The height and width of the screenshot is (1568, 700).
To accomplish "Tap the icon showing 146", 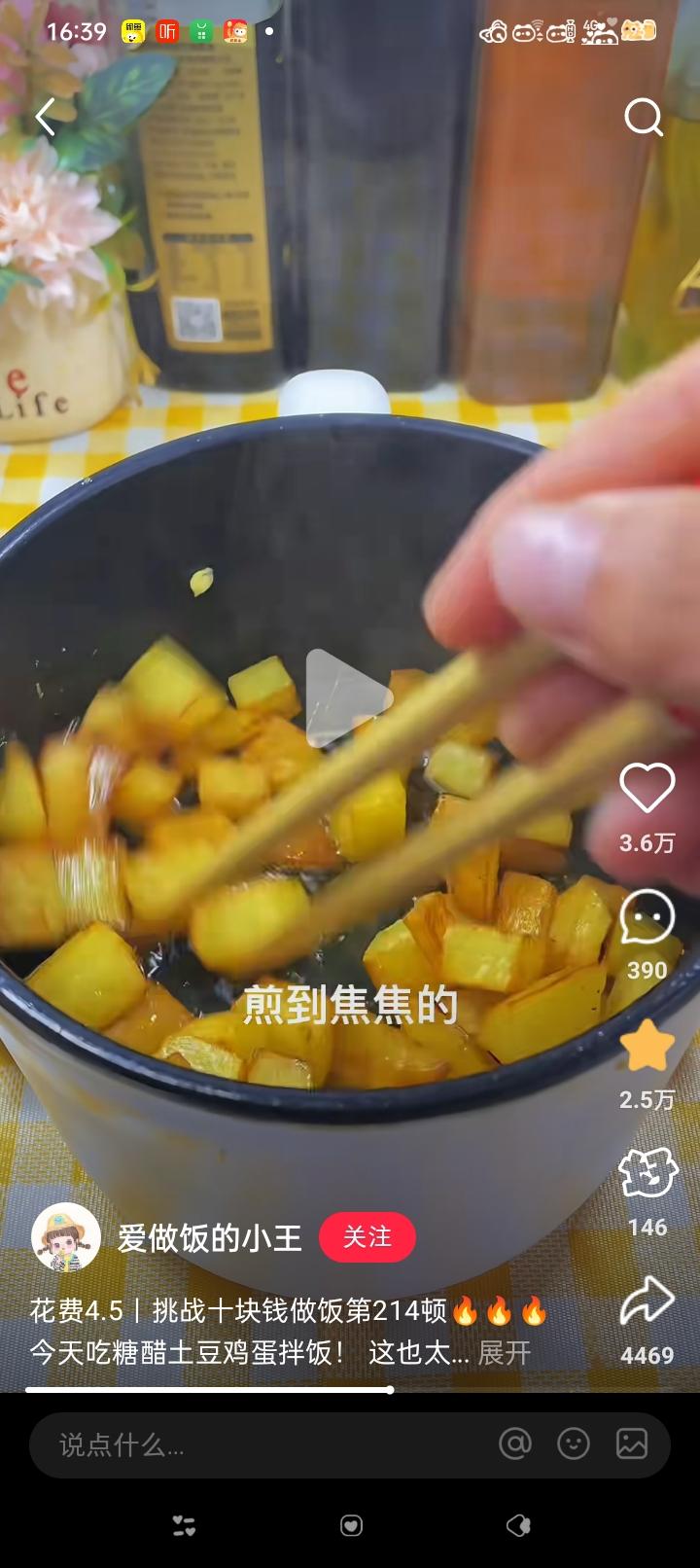I will pyautogui.click(x=647, y=1173).
